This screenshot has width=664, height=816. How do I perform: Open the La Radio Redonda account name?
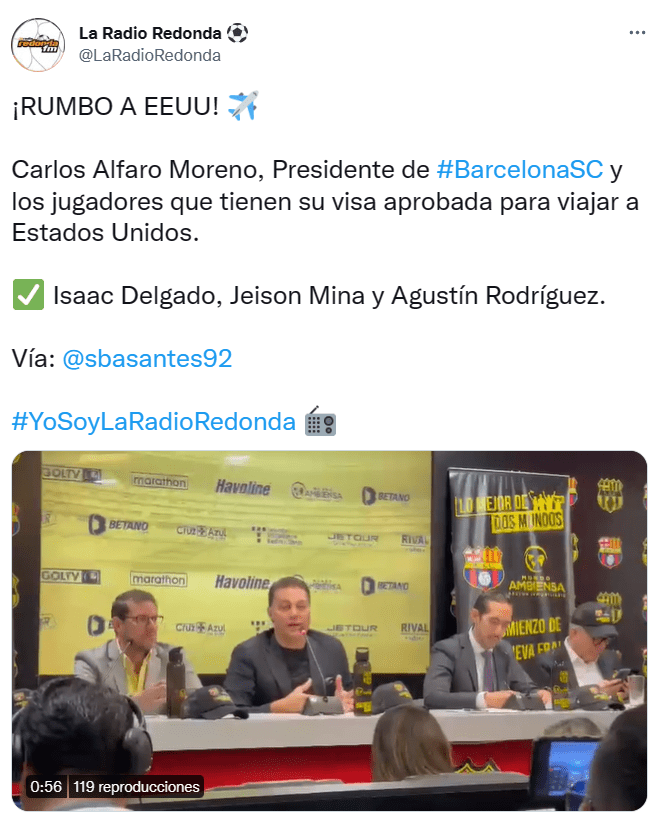(150, 33)
